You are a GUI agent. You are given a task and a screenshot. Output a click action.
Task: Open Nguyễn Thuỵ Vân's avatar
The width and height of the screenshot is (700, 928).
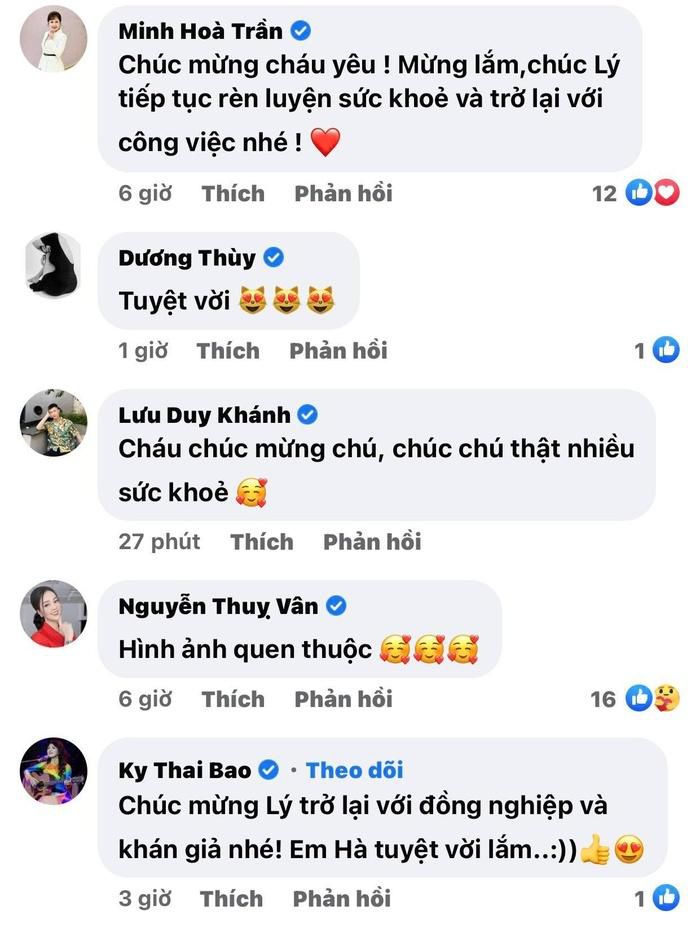(x=53, y=612)
